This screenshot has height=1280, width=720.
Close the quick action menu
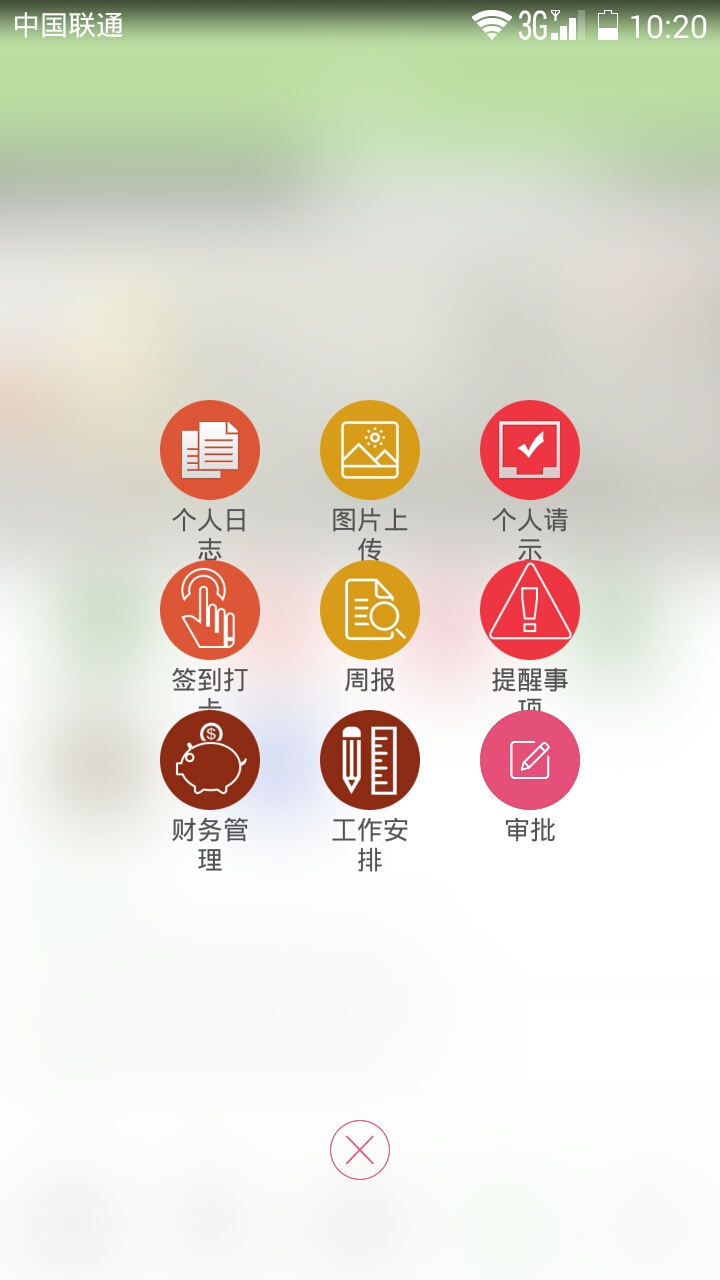360,1150
